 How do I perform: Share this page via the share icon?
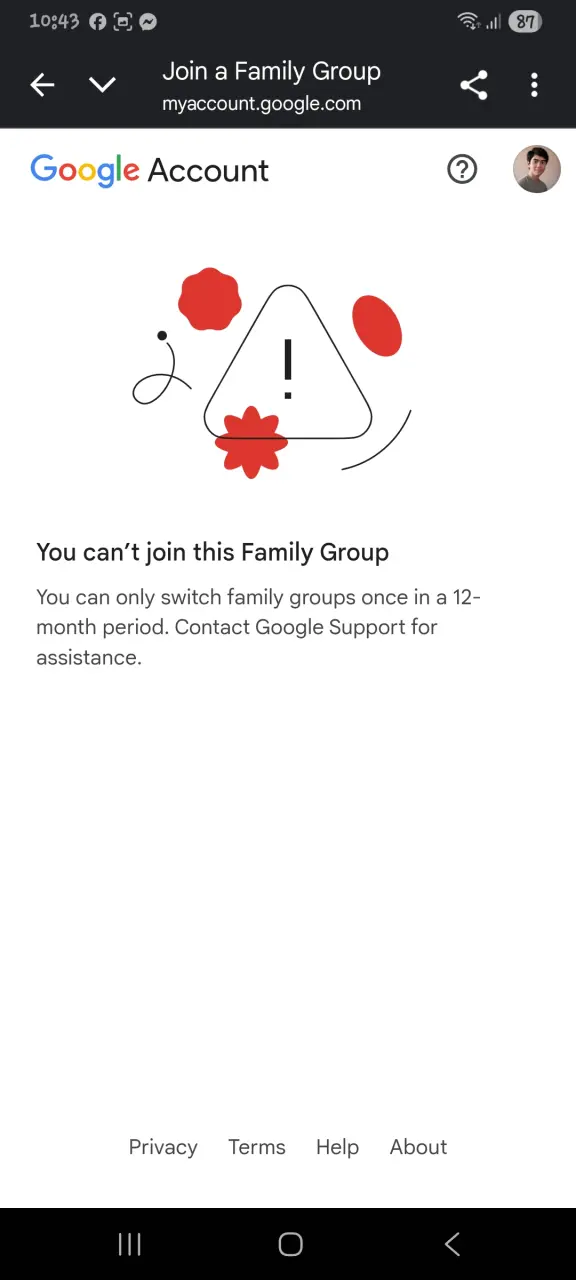pyautogui.click(x=474, y=85)
